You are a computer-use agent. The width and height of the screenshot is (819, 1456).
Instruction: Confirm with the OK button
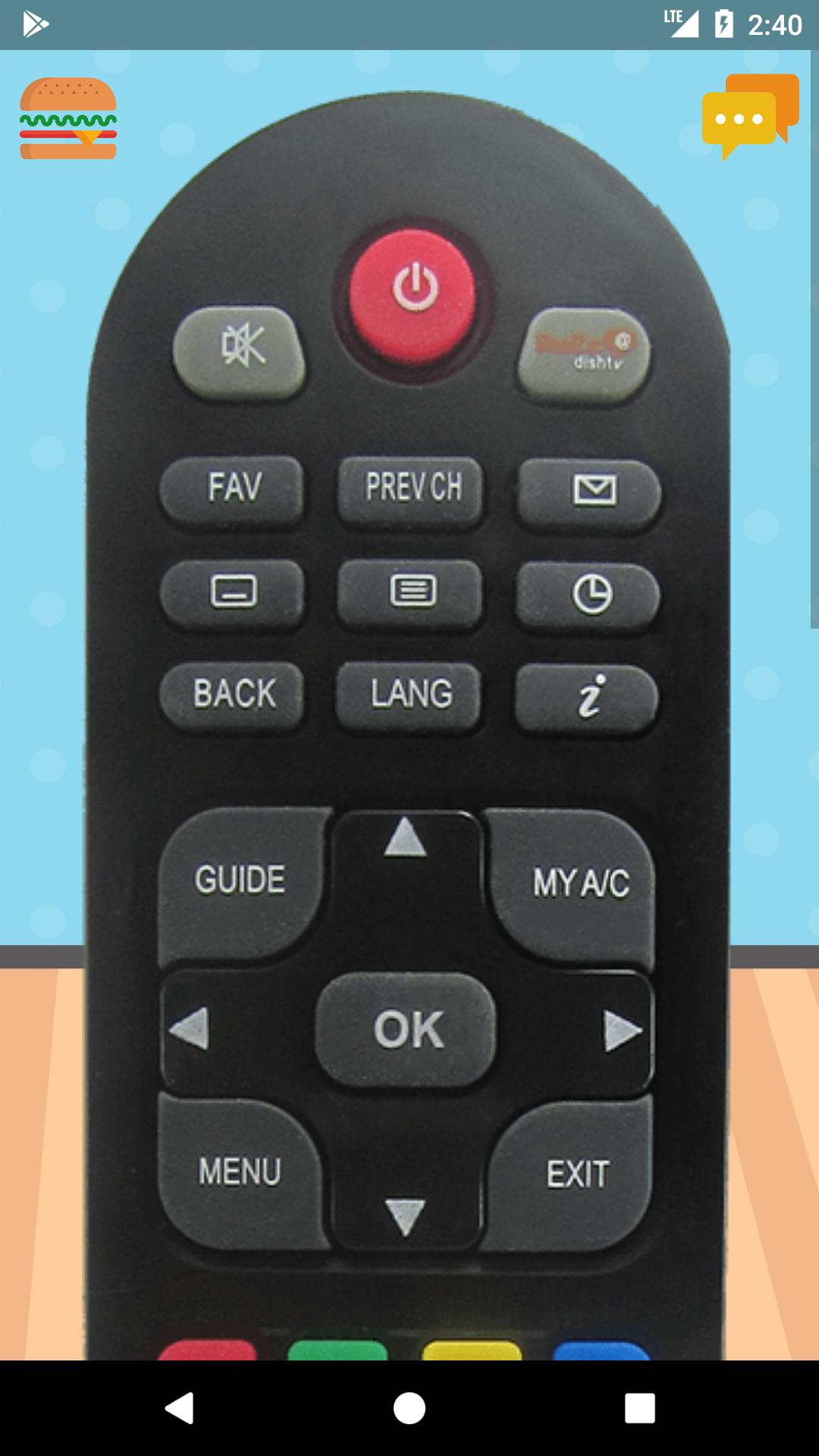[x=407, y=1029]
